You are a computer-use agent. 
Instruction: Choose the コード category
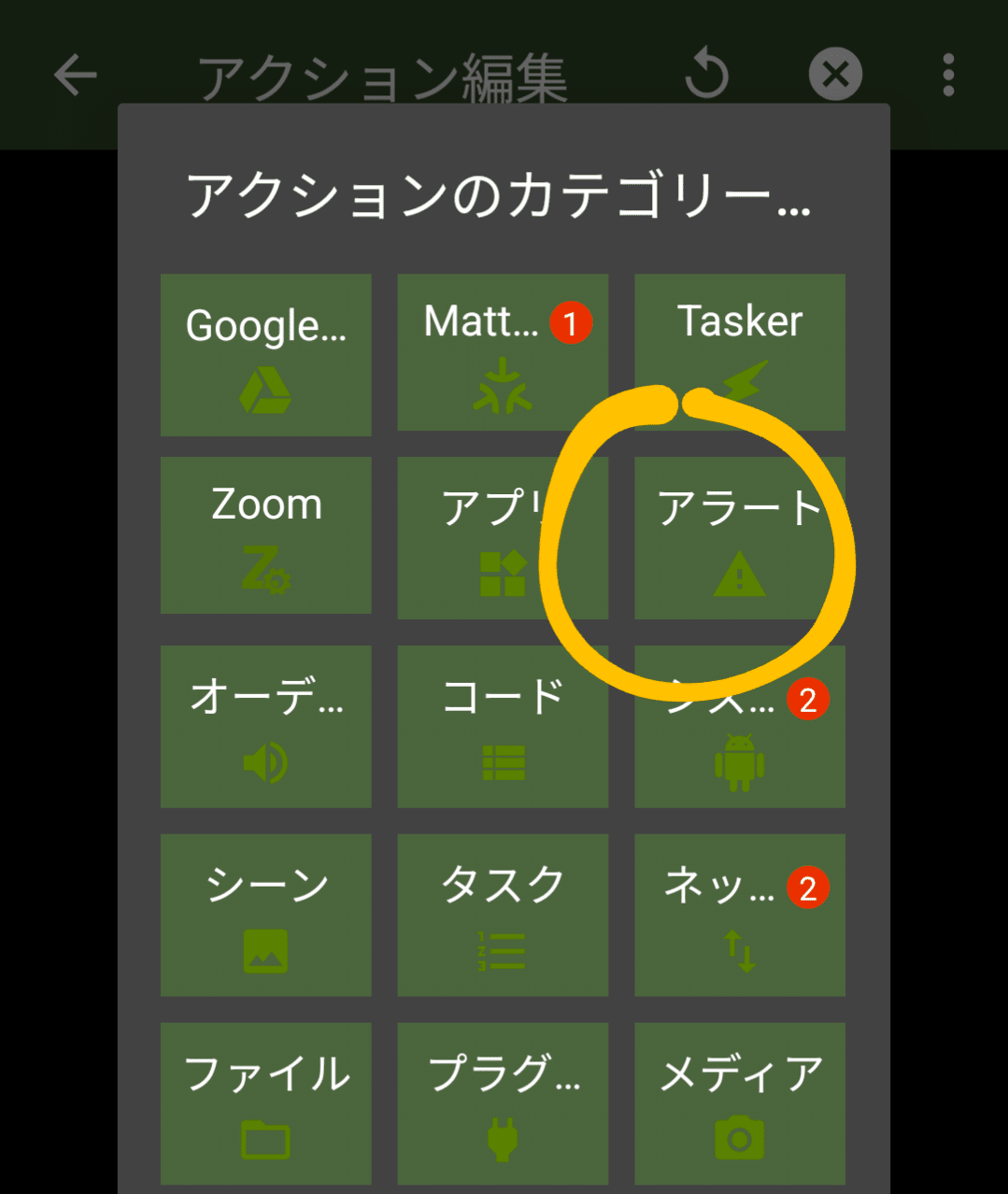503,727
